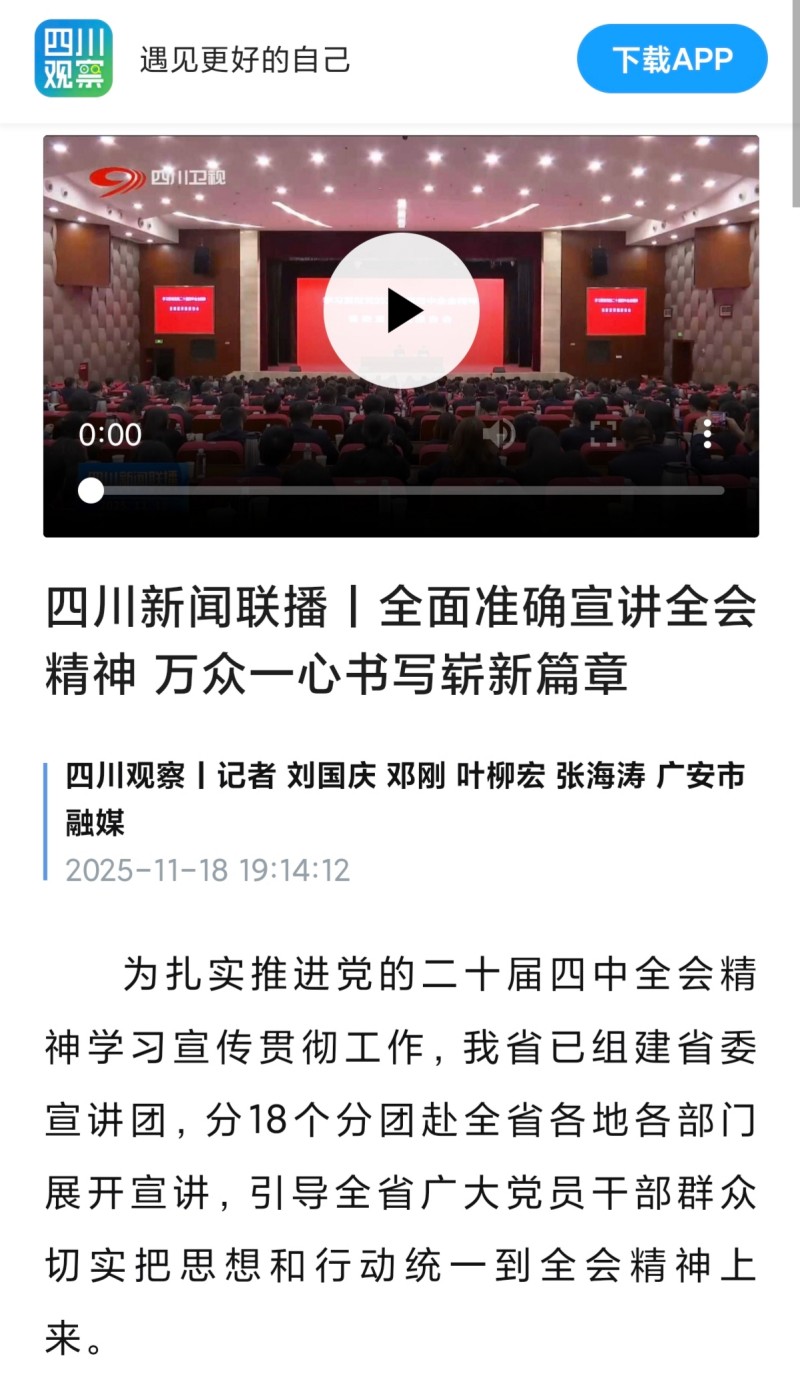Play the 四川新闻联播 video
This screenshot has height=1374, width=800.
(401, 311)
